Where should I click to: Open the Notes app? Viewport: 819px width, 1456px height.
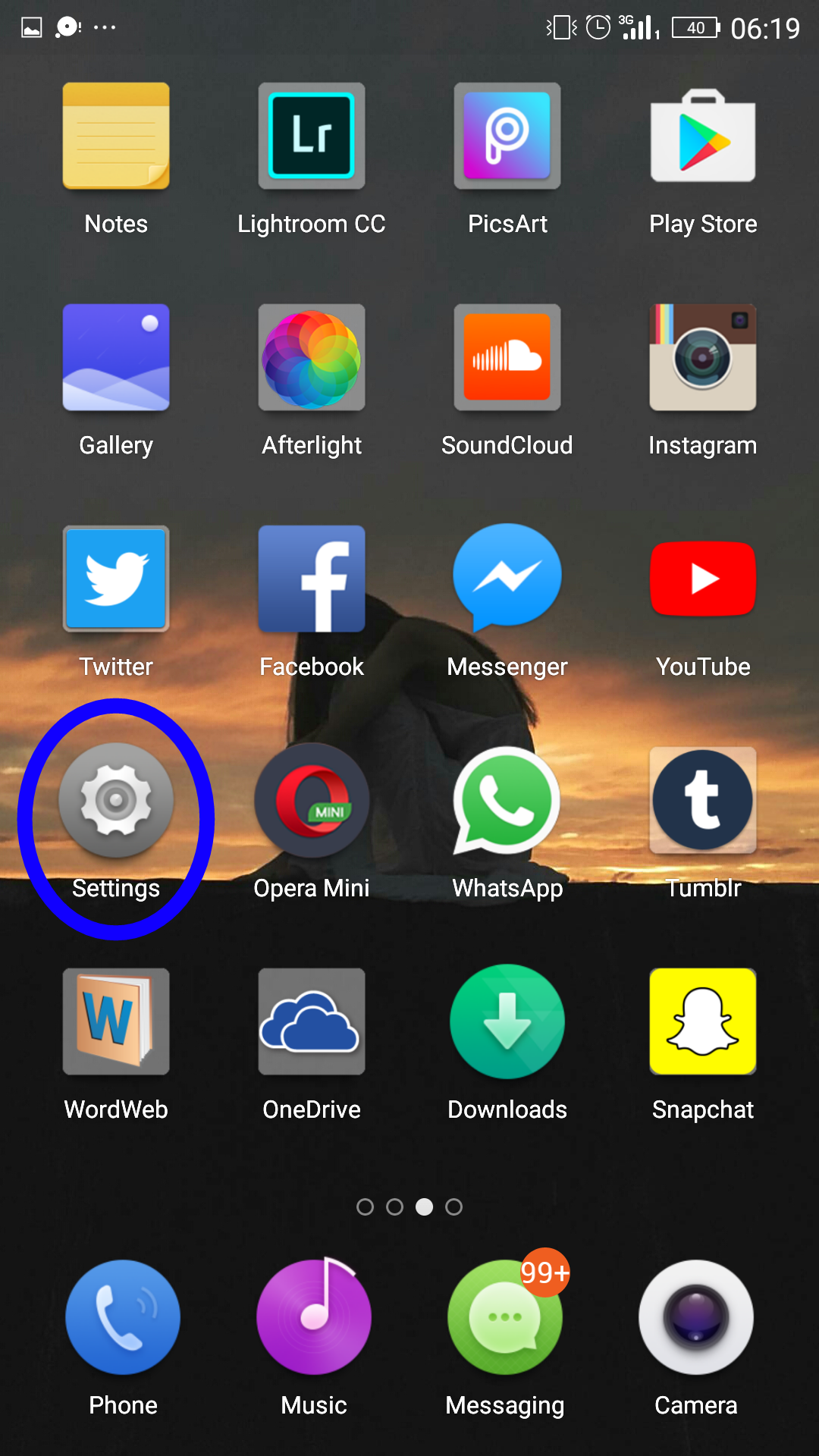click(x=116, y=136)
